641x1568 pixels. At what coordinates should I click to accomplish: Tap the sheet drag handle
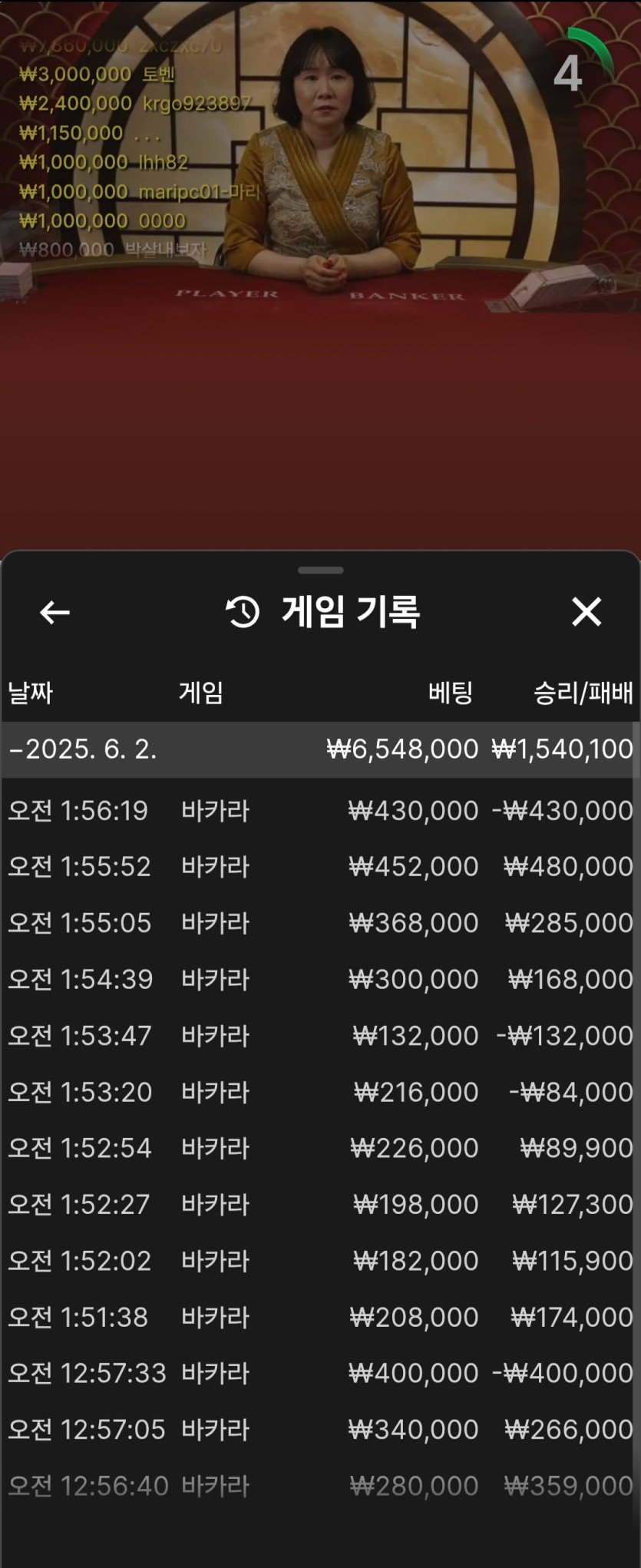(320, 571)
